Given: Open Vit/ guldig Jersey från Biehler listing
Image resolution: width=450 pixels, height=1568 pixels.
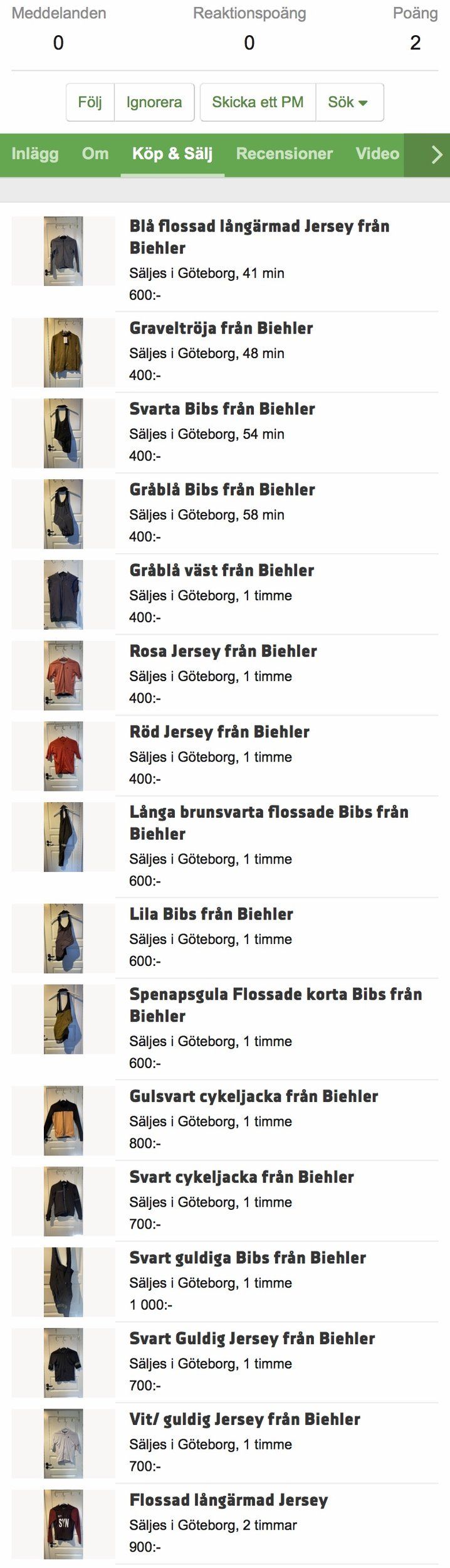Looking at the screenshot, I should point(244,1419).
